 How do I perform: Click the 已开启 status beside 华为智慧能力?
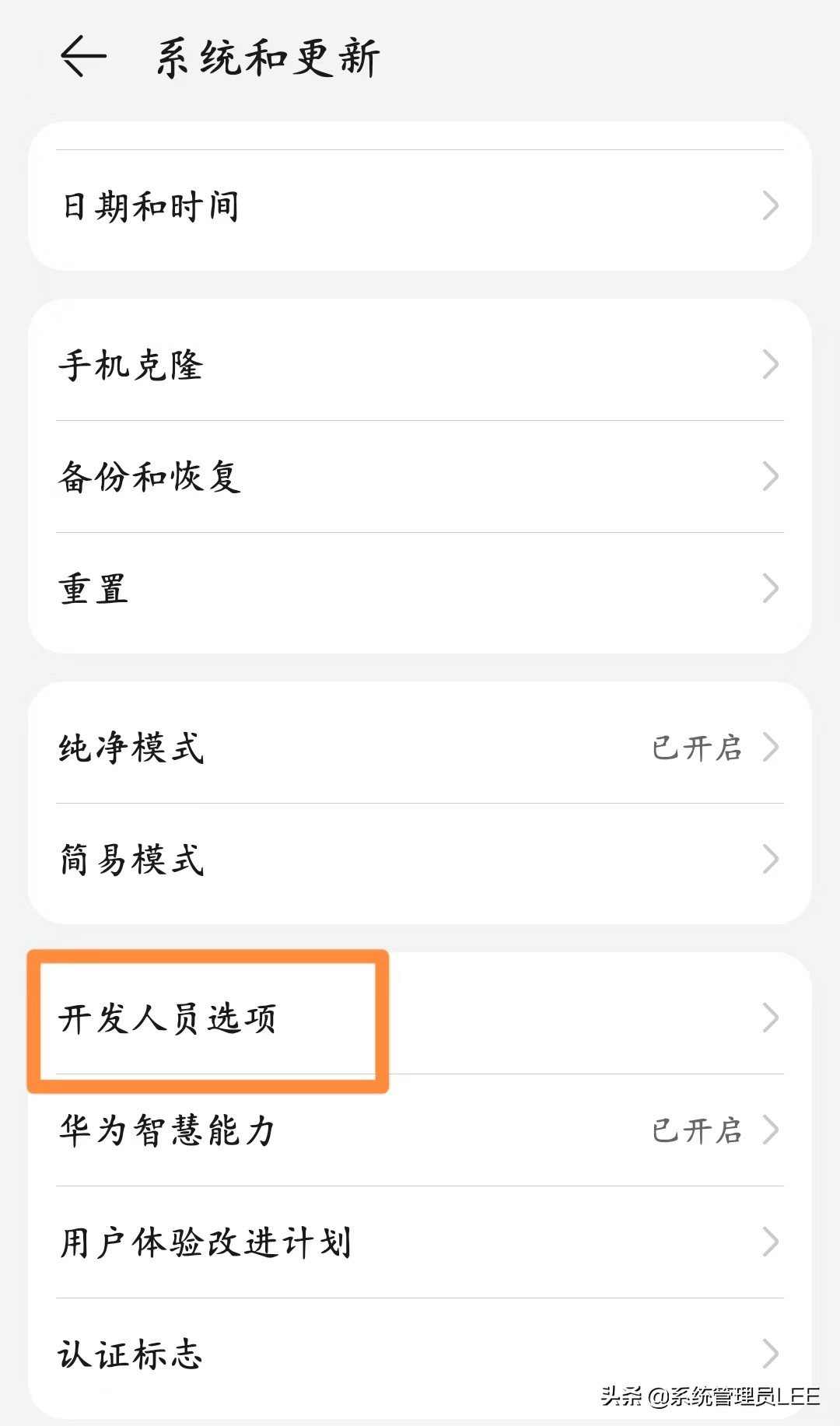697,1132
